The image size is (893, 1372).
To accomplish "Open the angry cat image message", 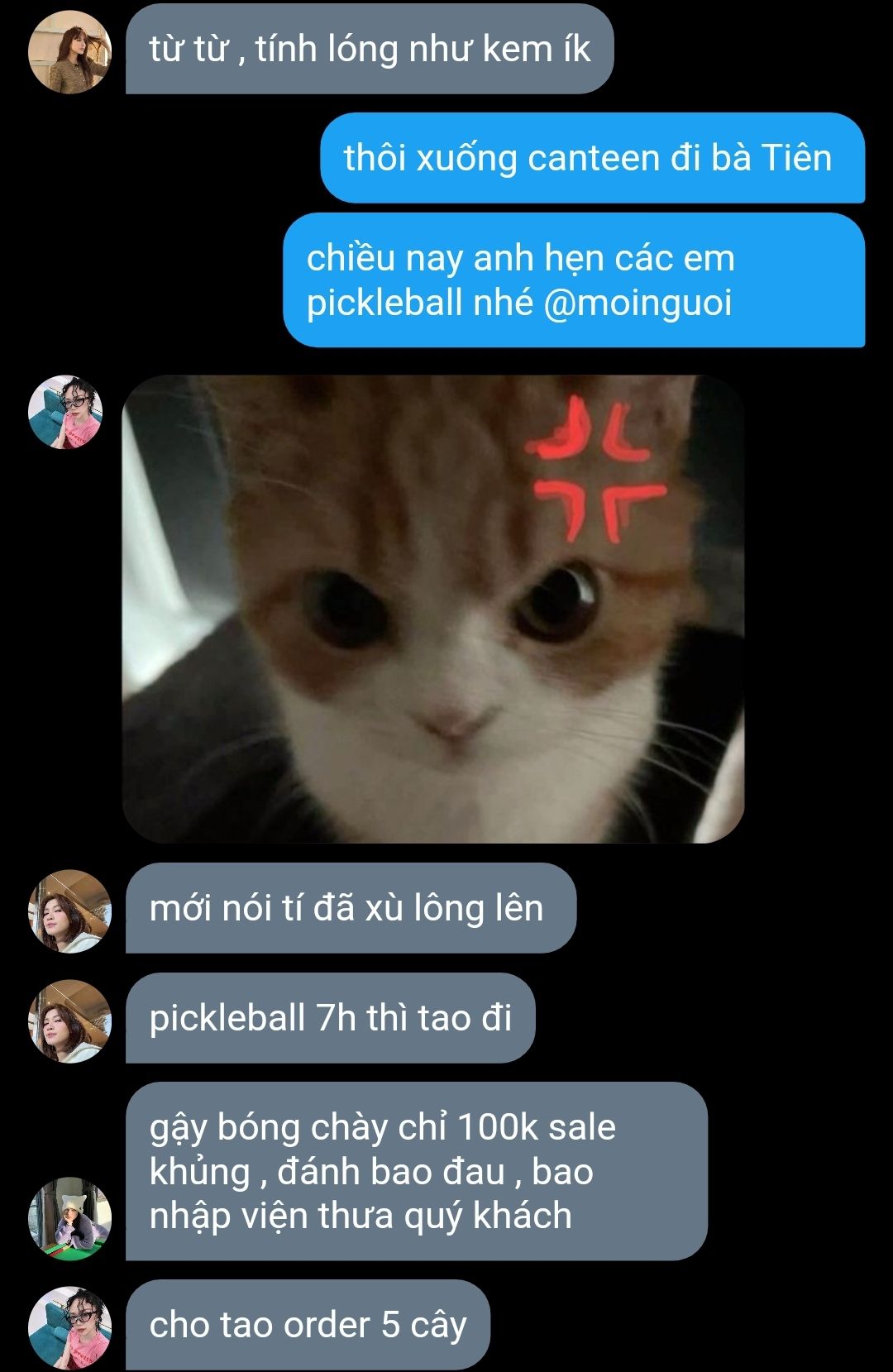I will coord(433,610).
